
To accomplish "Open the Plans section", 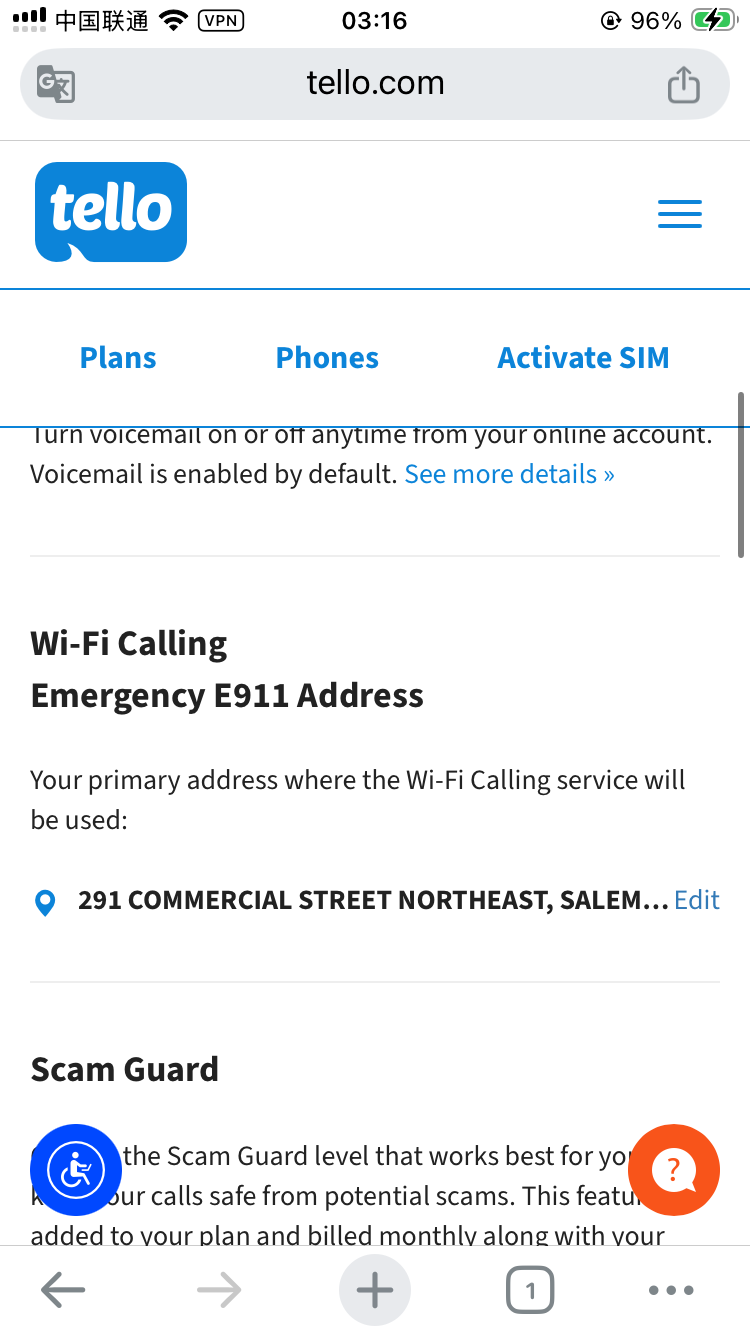I will pos(118,358).
